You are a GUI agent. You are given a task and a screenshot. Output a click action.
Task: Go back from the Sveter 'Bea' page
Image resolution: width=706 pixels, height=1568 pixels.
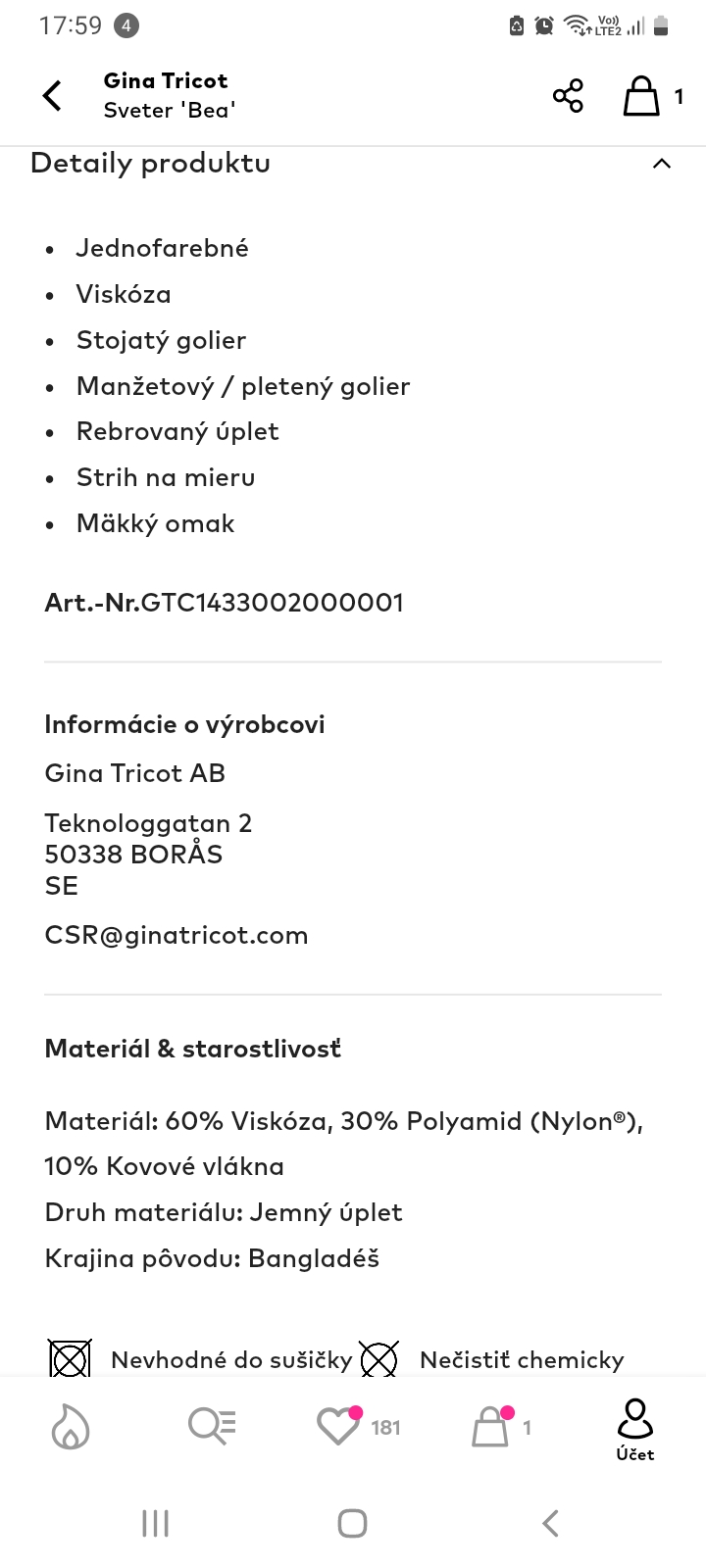pos(53,96)
